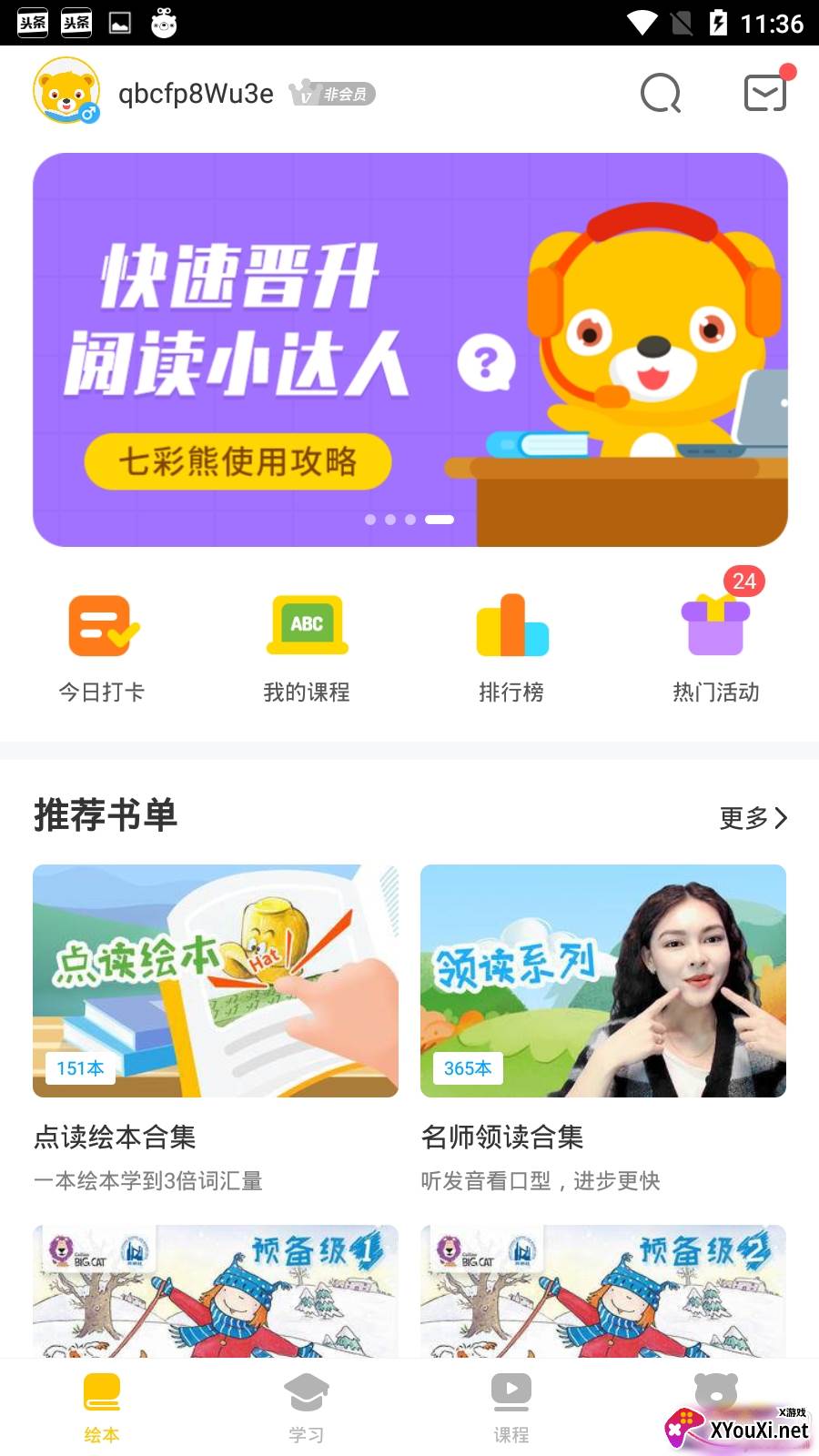Screen dimensions: 819x1456
Task: Open the messages inbox icon
Action: point(765,93)
